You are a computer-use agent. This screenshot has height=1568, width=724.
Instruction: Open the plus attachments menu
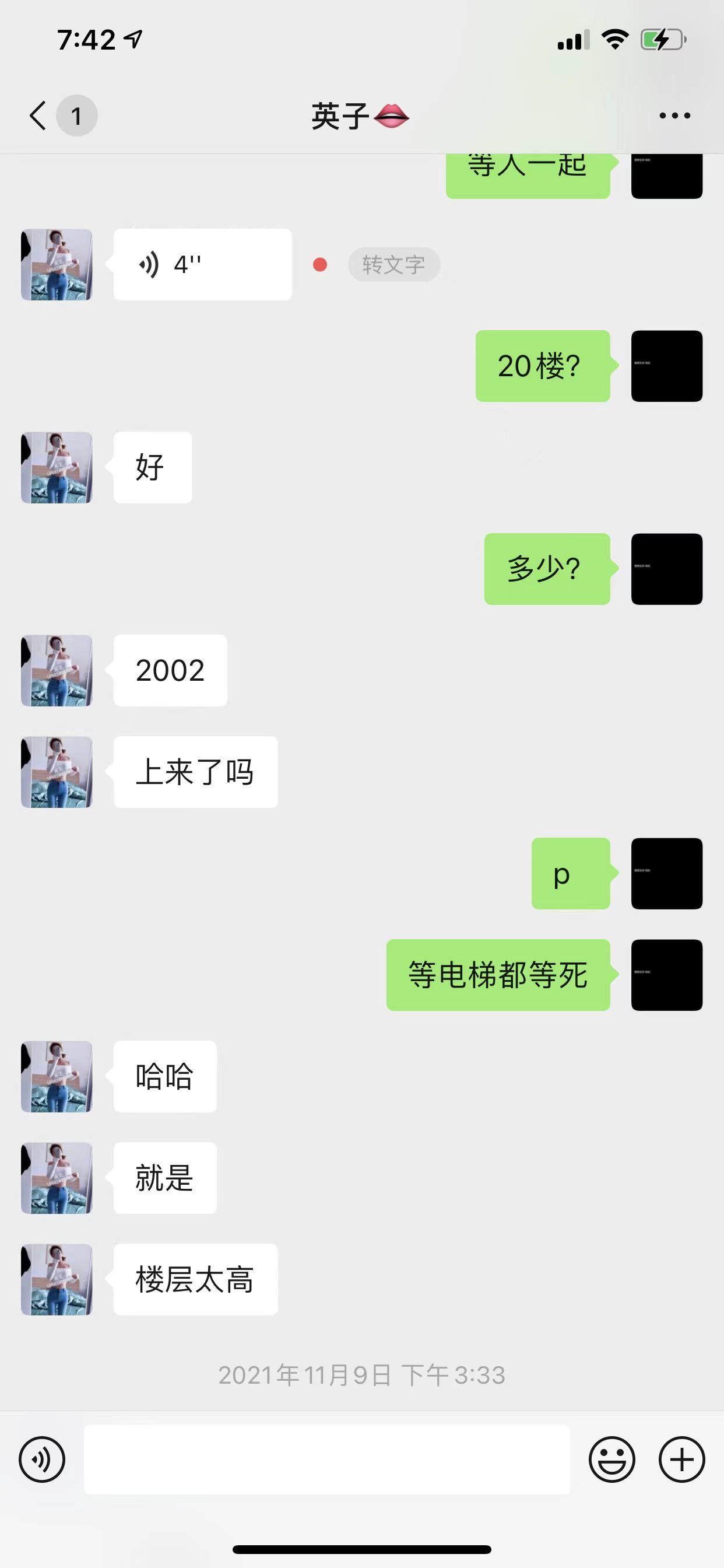681,1459
